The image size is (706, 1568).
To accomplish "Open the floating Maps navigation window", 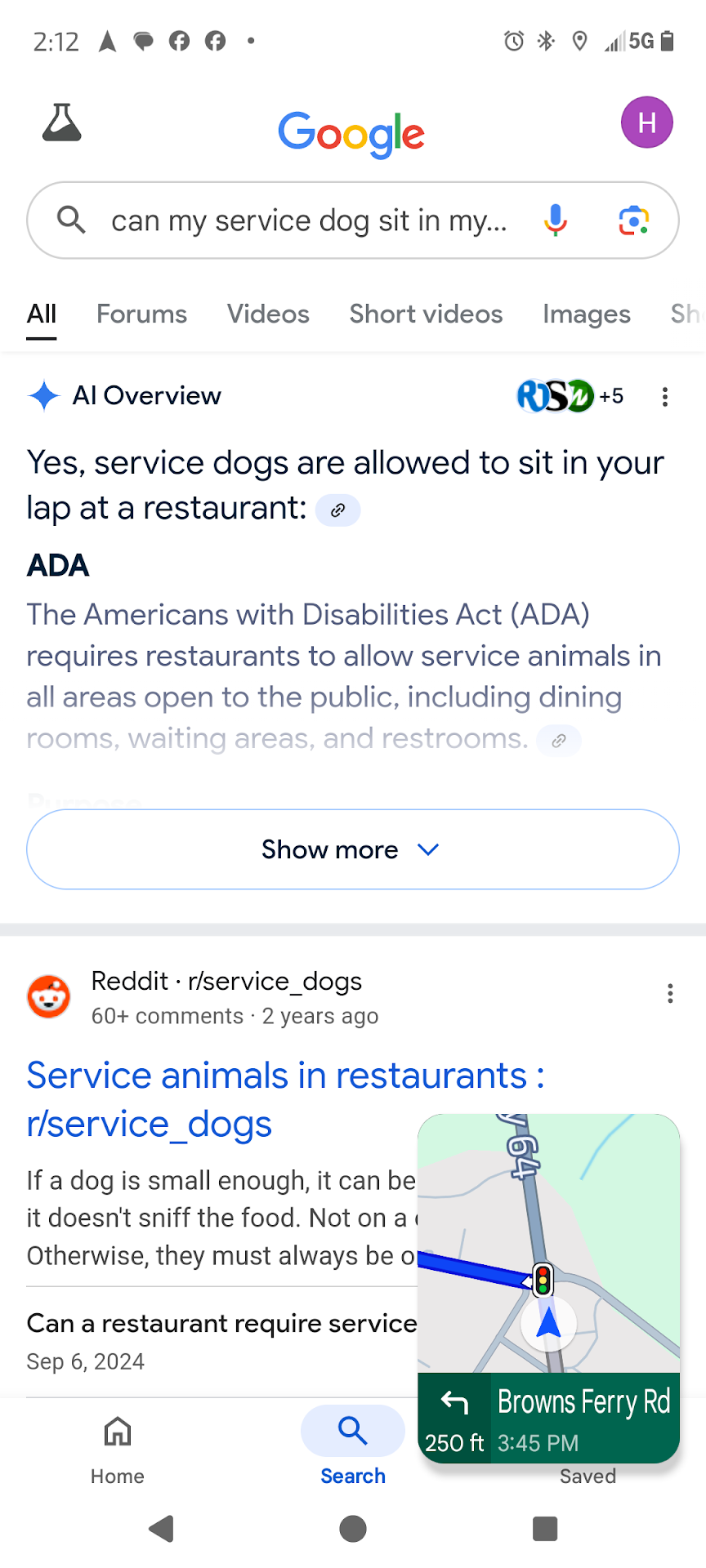I will [x=548, y=1258].
